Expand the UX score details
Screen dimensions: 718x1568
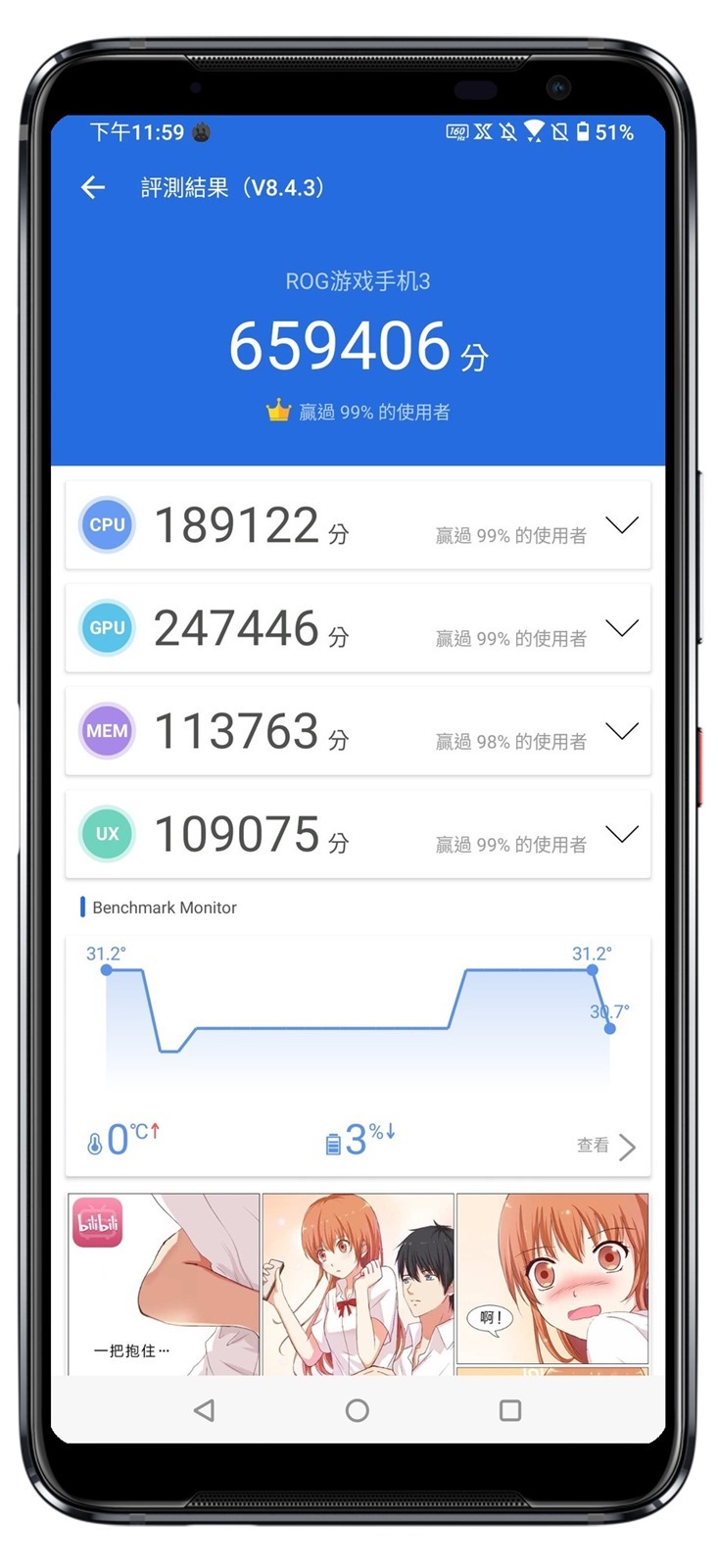tap(621, 834)
